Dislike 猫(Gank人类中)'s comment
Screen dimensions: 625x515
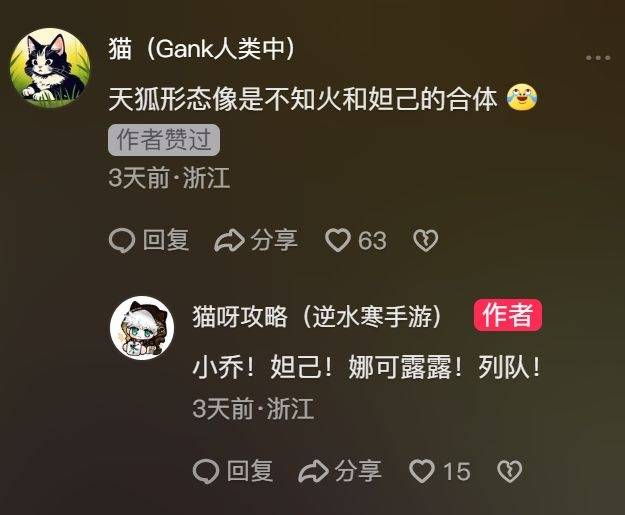click(x=426, y=240)
